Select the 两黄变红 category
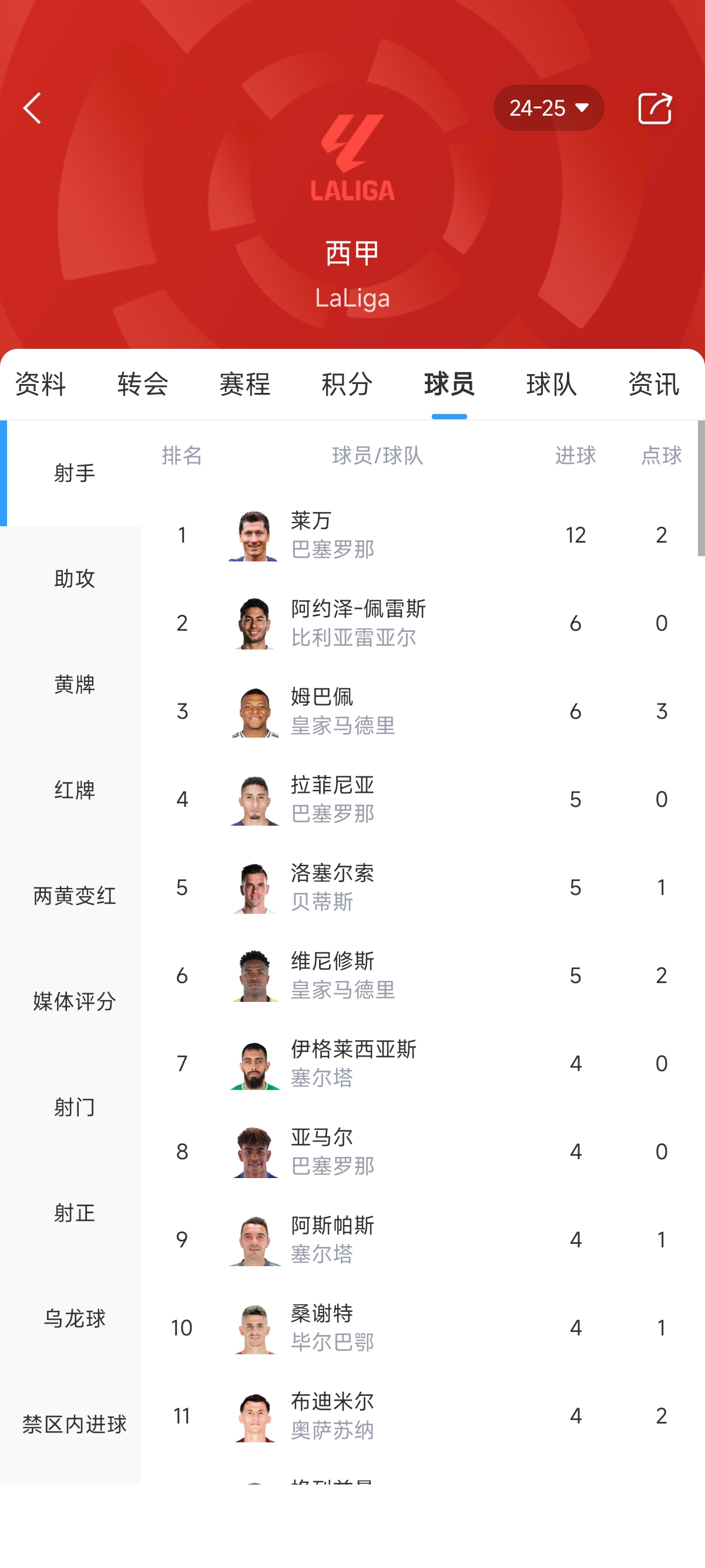The height and width of the screenshot is (1568, 705). pos(74,896)
